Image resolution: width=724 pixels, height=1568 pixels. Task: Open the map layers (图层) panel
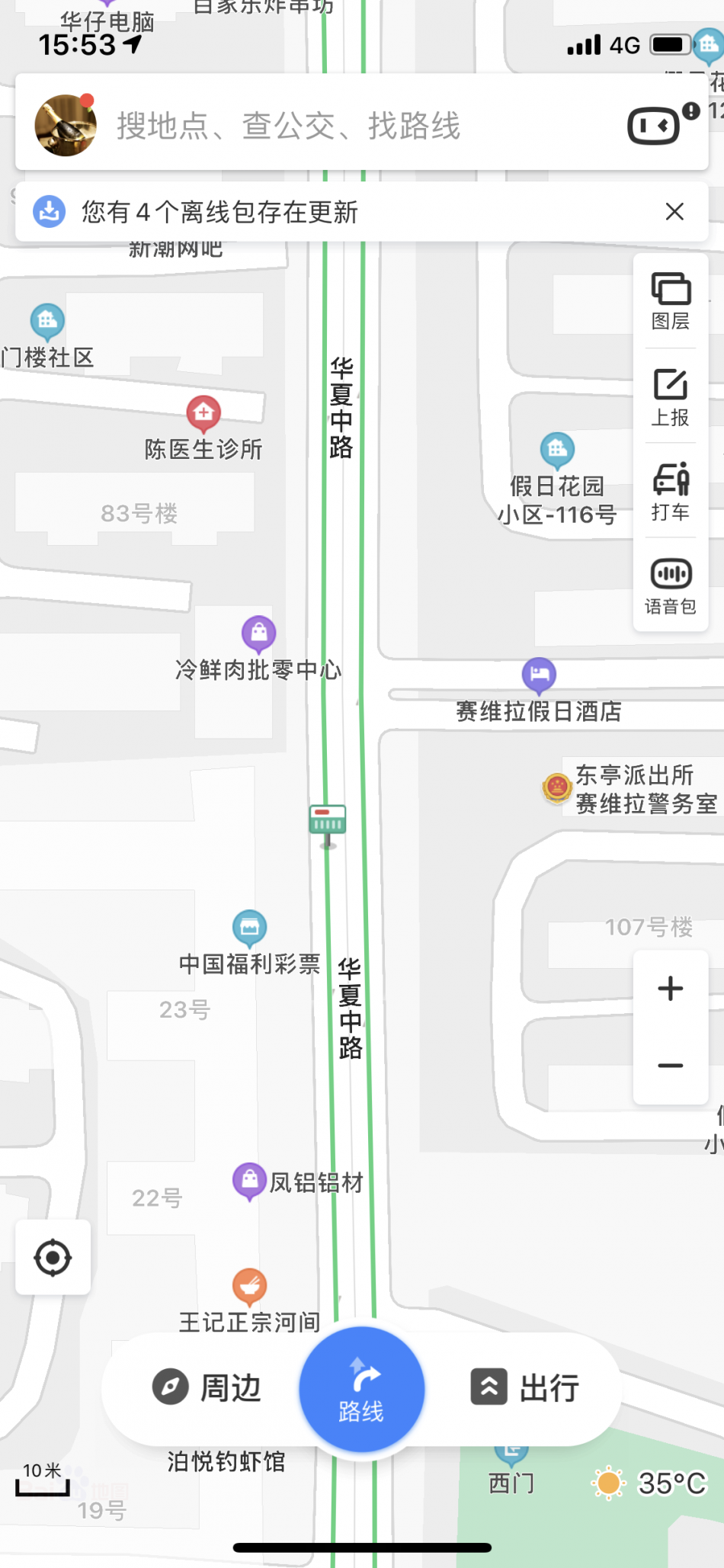point(671,301)
